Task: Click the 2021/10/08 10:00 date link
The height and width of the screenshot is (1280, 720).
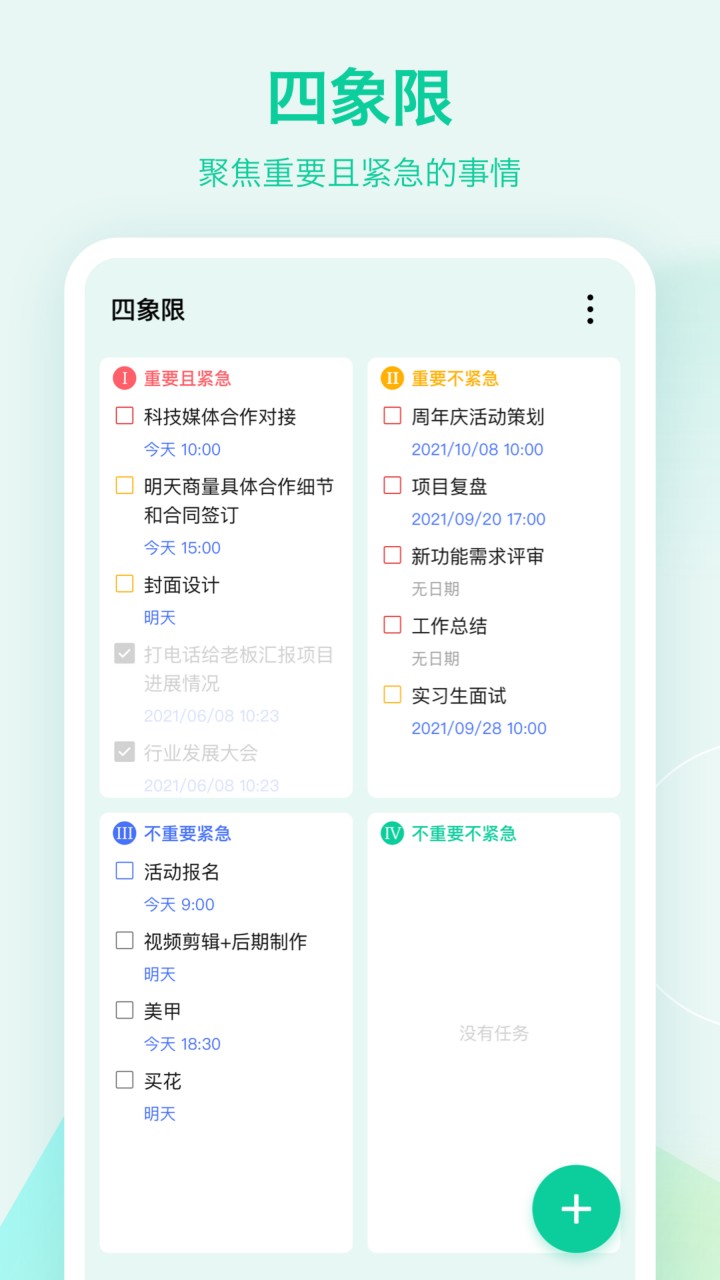Action: coord(477,449)
